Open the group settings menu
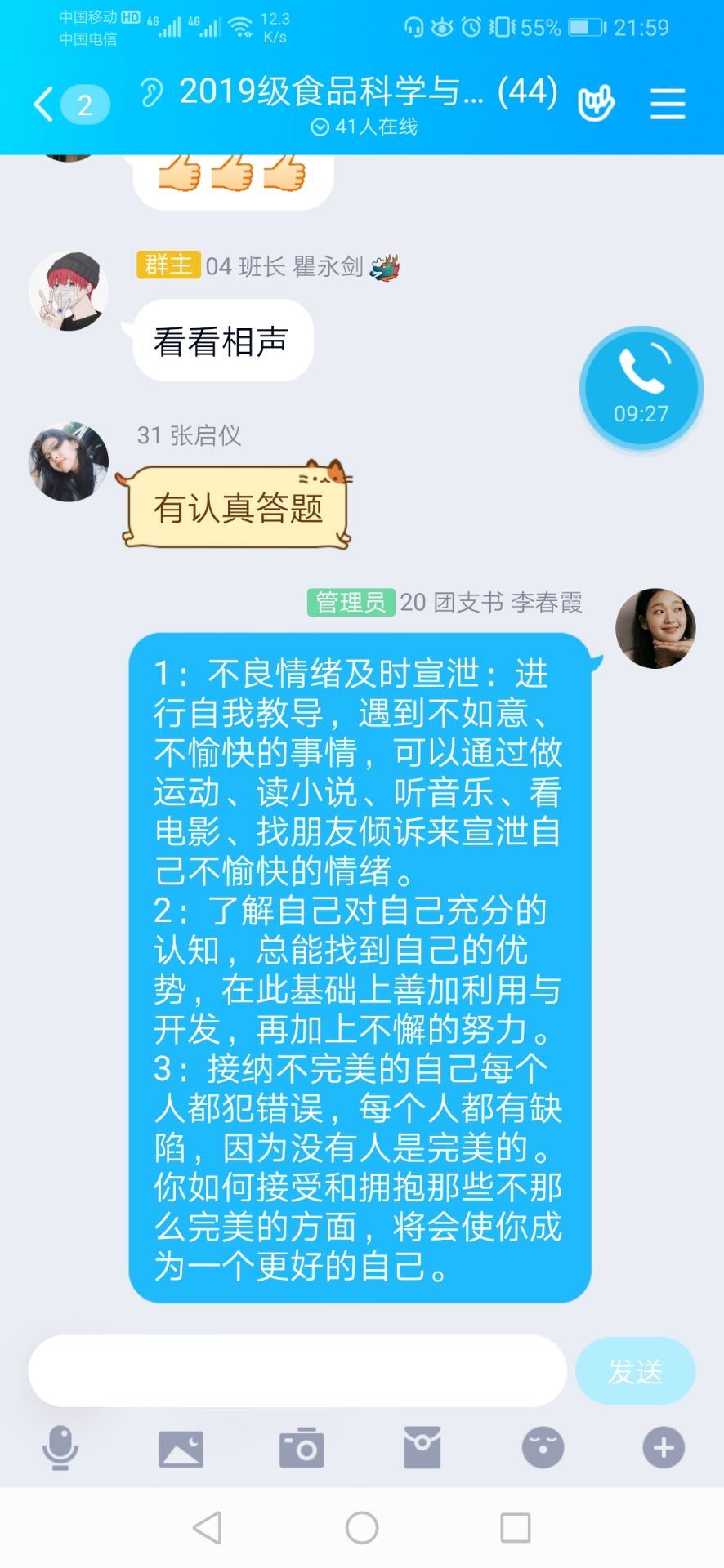The height and width of the screenshot is (1568, 724). [667, 104]
